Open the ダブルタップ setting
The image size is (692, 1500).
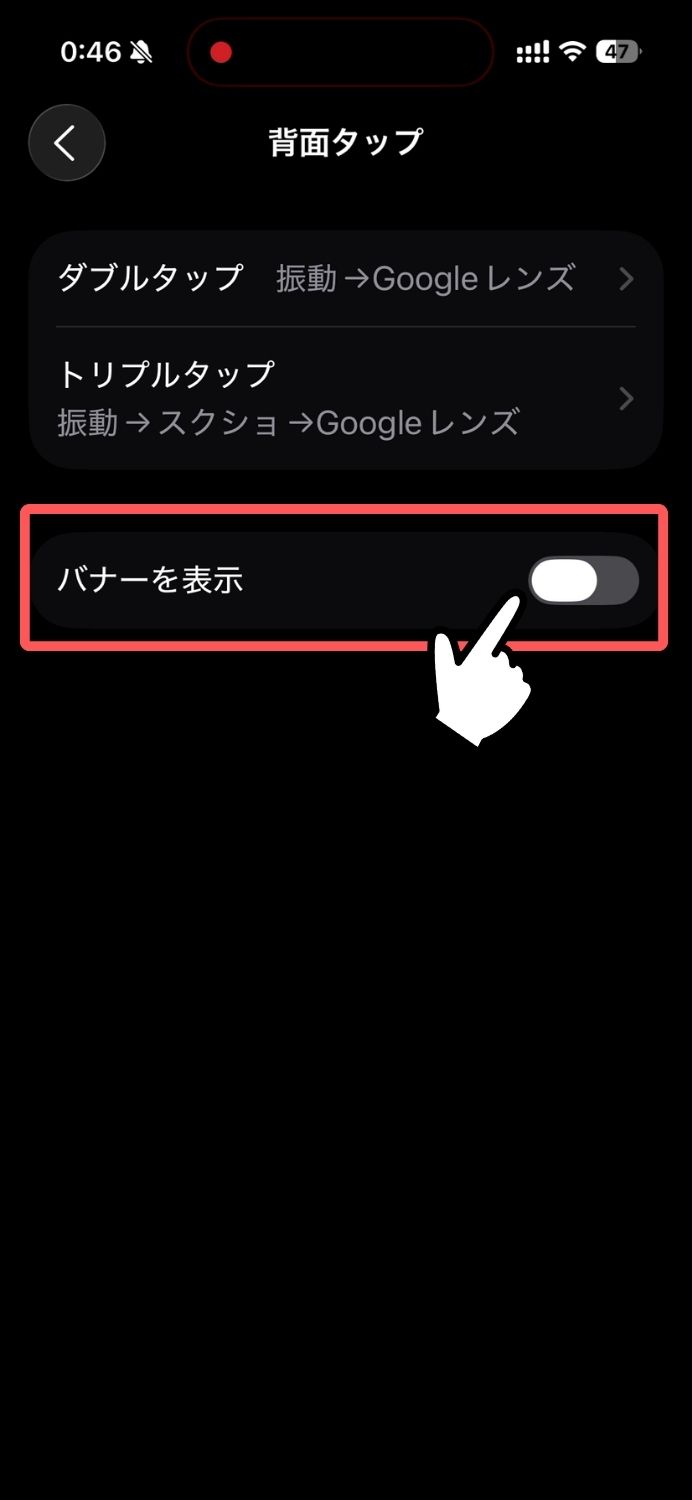coord(345,278)
